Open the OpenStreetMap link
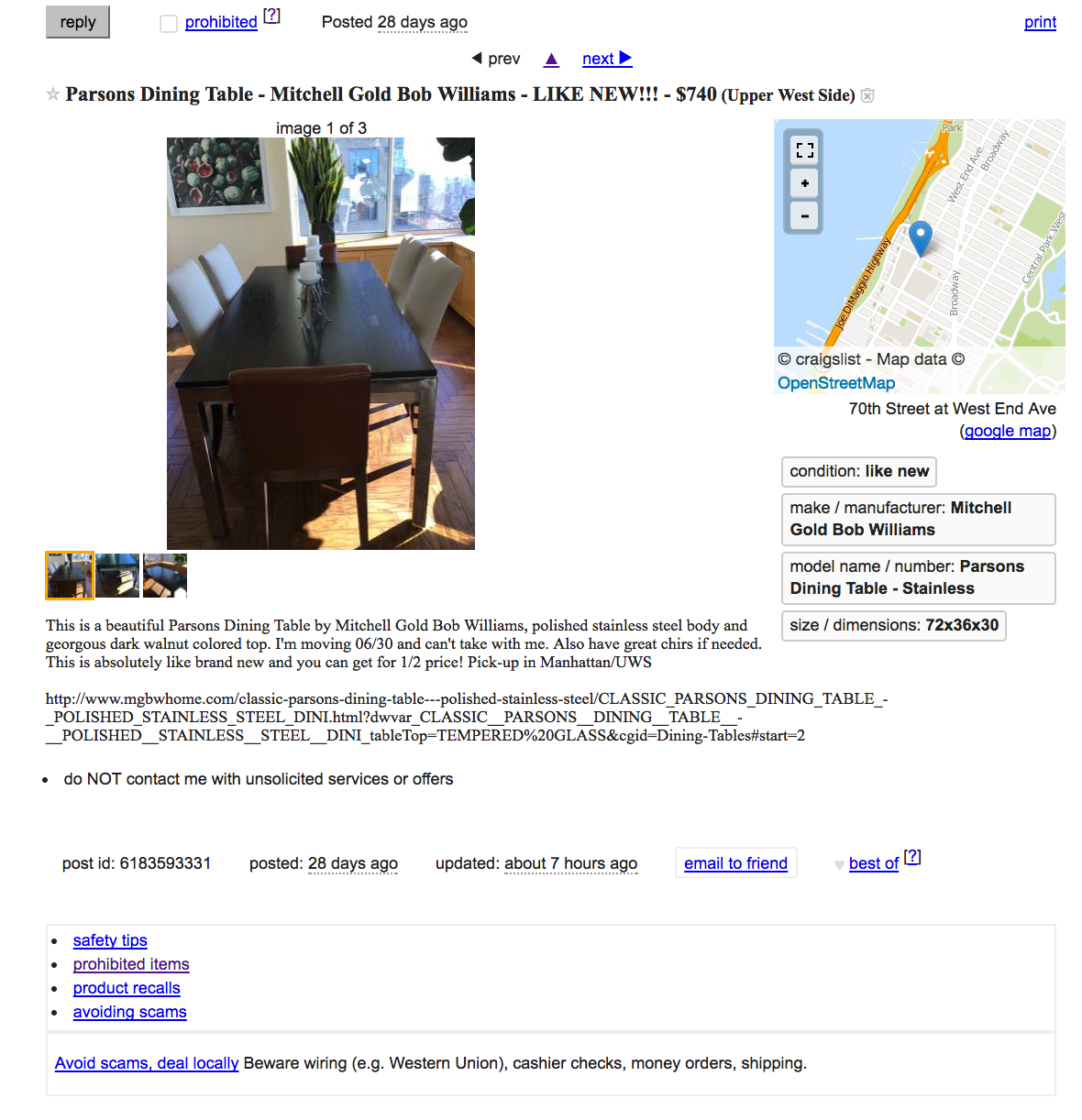Screen dimensions: 1082x1120 835,383
